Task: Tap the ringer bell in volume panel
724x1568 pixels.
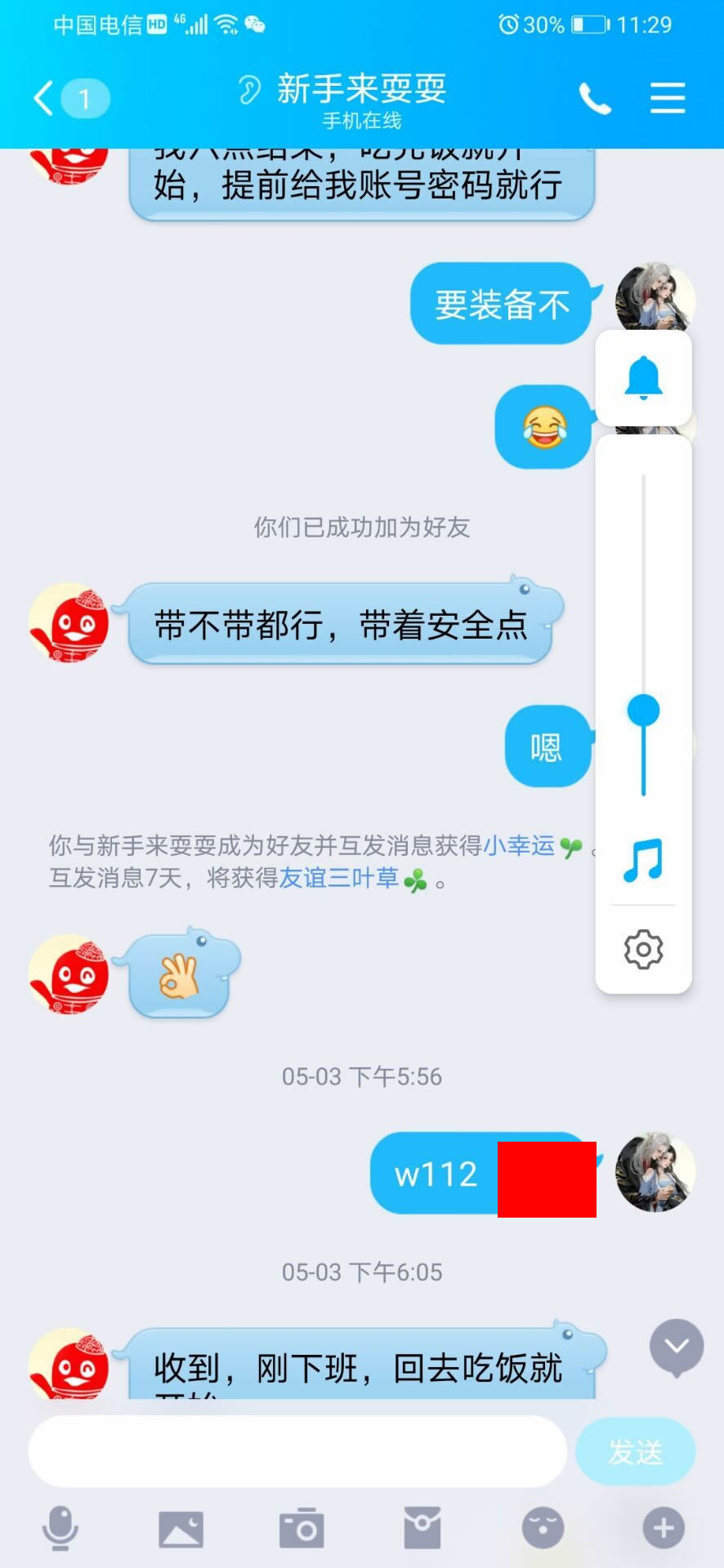Action: click(x=643, y=377)
